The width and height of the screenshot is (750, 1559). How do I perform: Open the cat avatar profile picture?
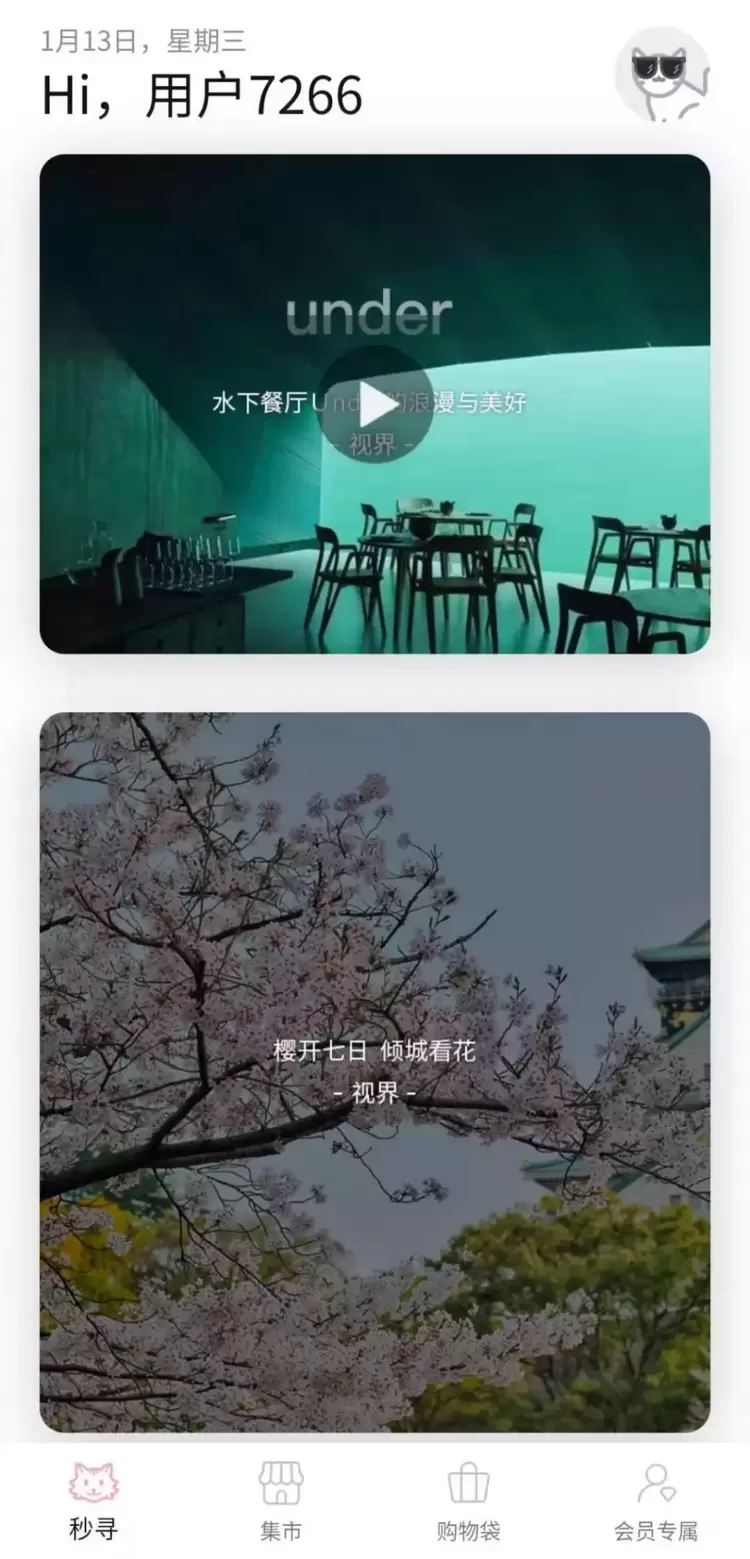coord(662,75)
